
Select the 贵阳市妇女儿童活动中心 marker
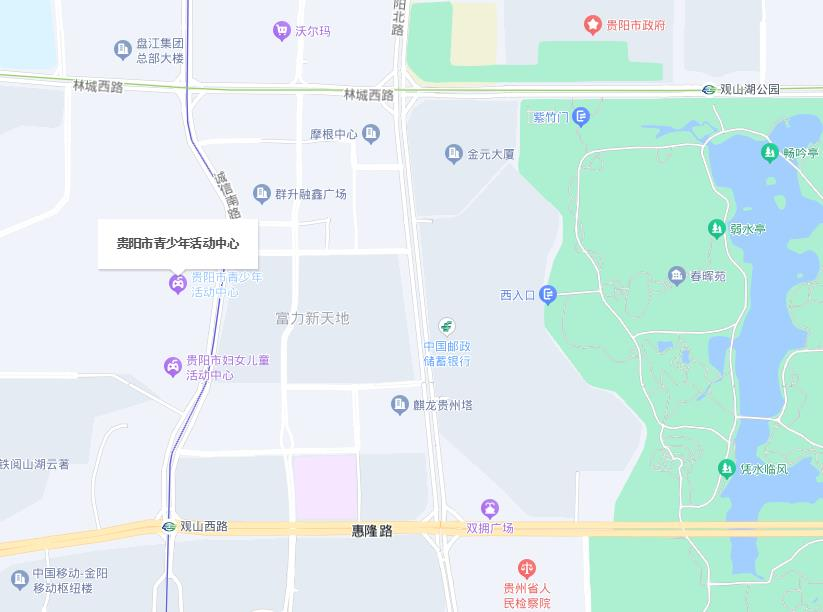click(x=173, y=366)
